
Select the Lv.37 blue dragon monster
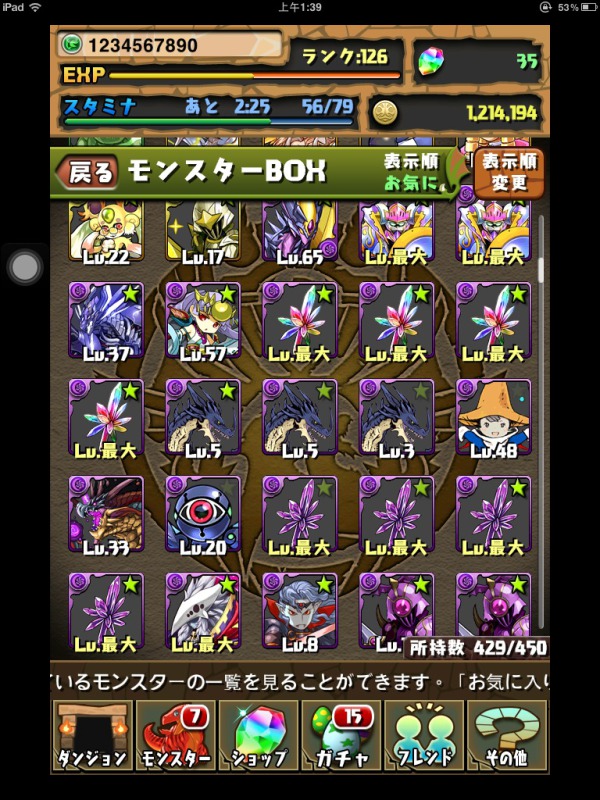[106, 319]
